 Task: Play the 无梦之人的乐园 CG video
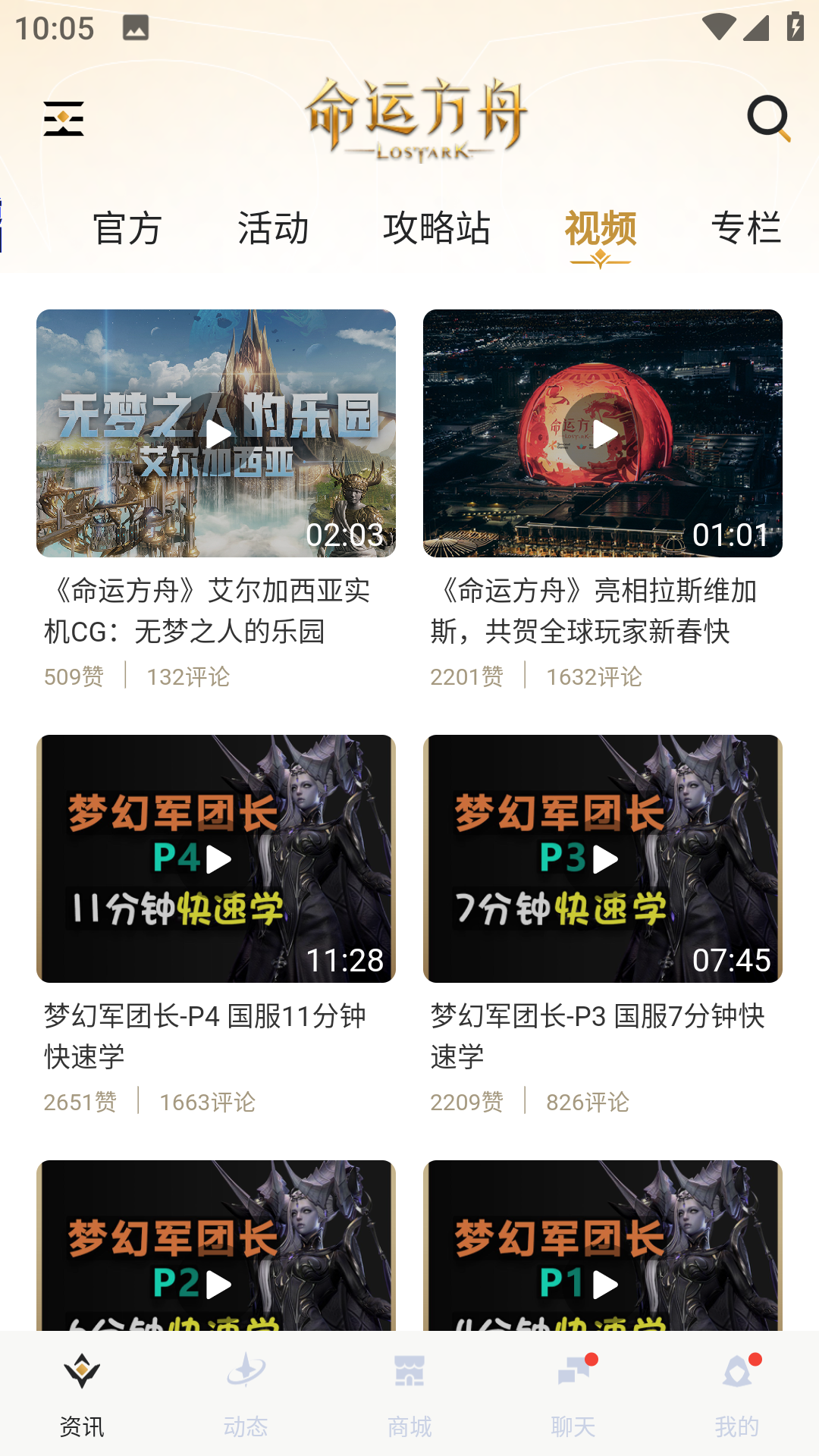pyautogui.click(x=220, y=432)
